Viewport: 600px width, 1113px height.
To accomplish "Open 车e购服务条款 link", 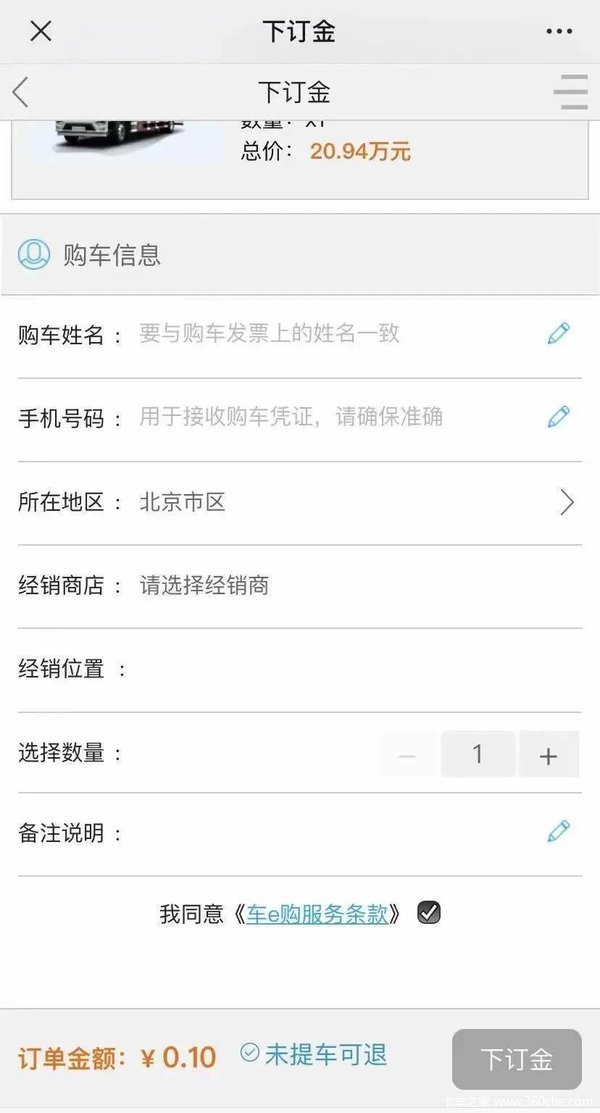I will (x=317, y=913).
